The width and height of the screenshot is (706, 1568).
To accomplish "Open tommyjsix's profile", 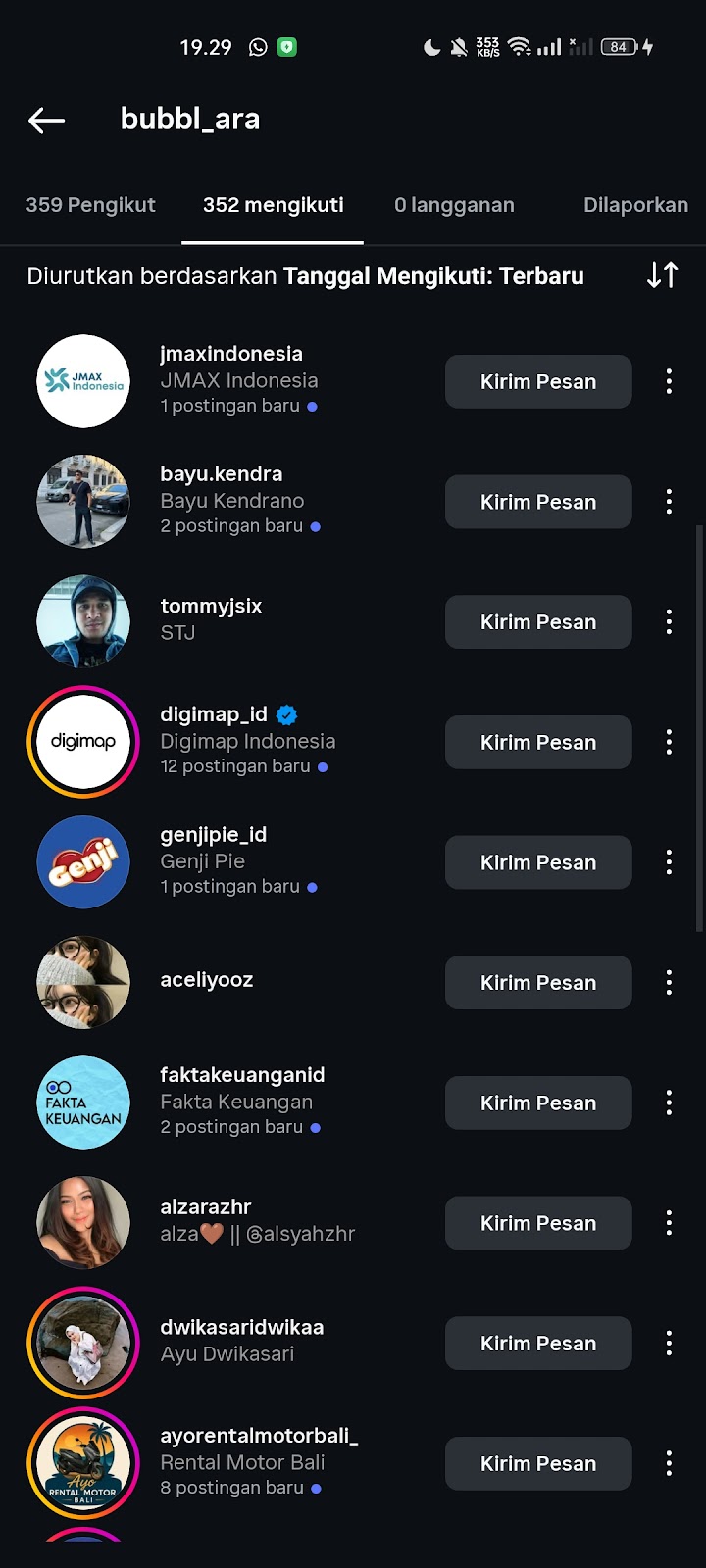I will 211,607.
